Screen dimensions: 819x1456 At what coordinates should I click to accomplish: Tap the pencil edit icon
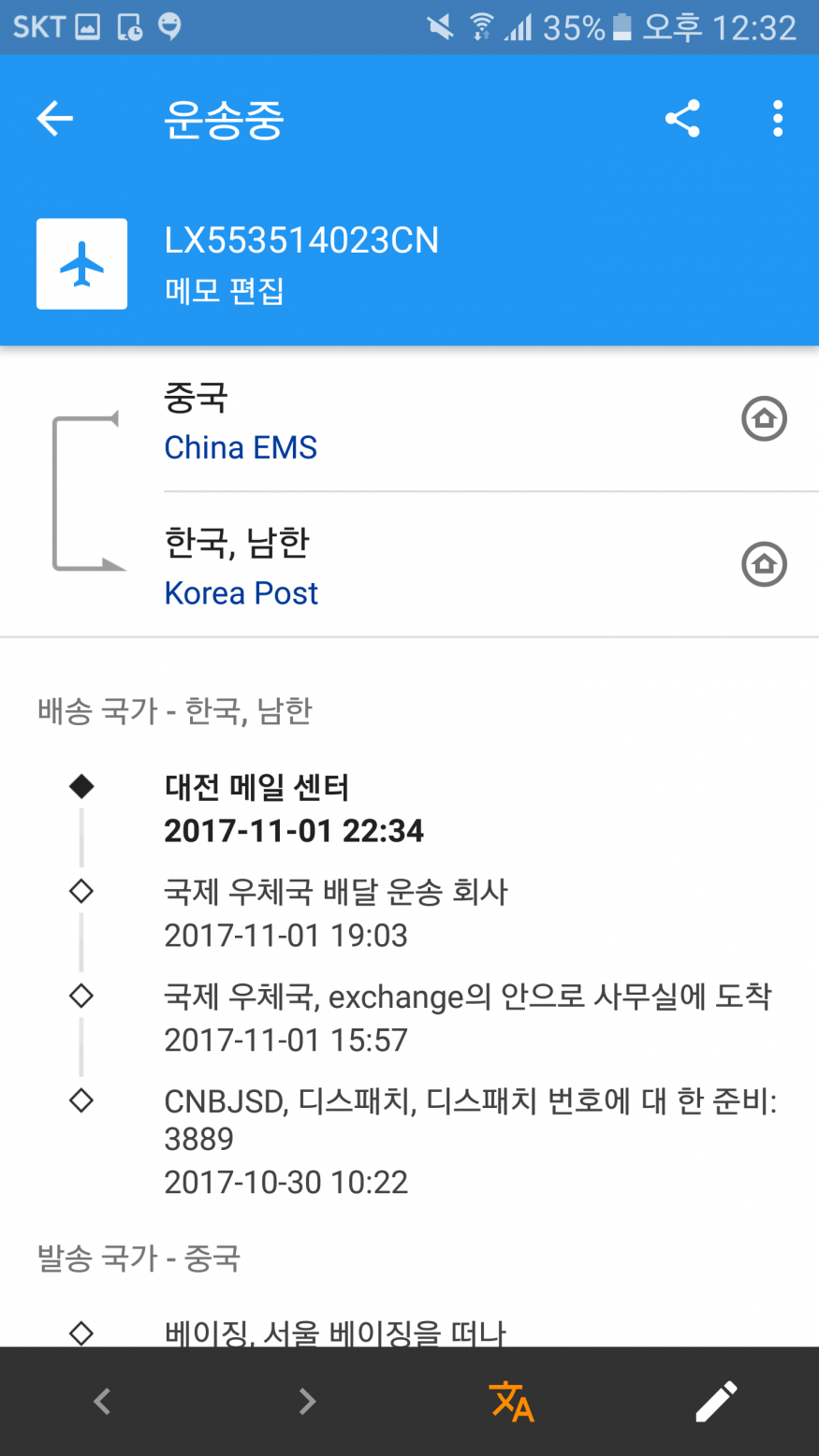click(x=716, y=1401)
